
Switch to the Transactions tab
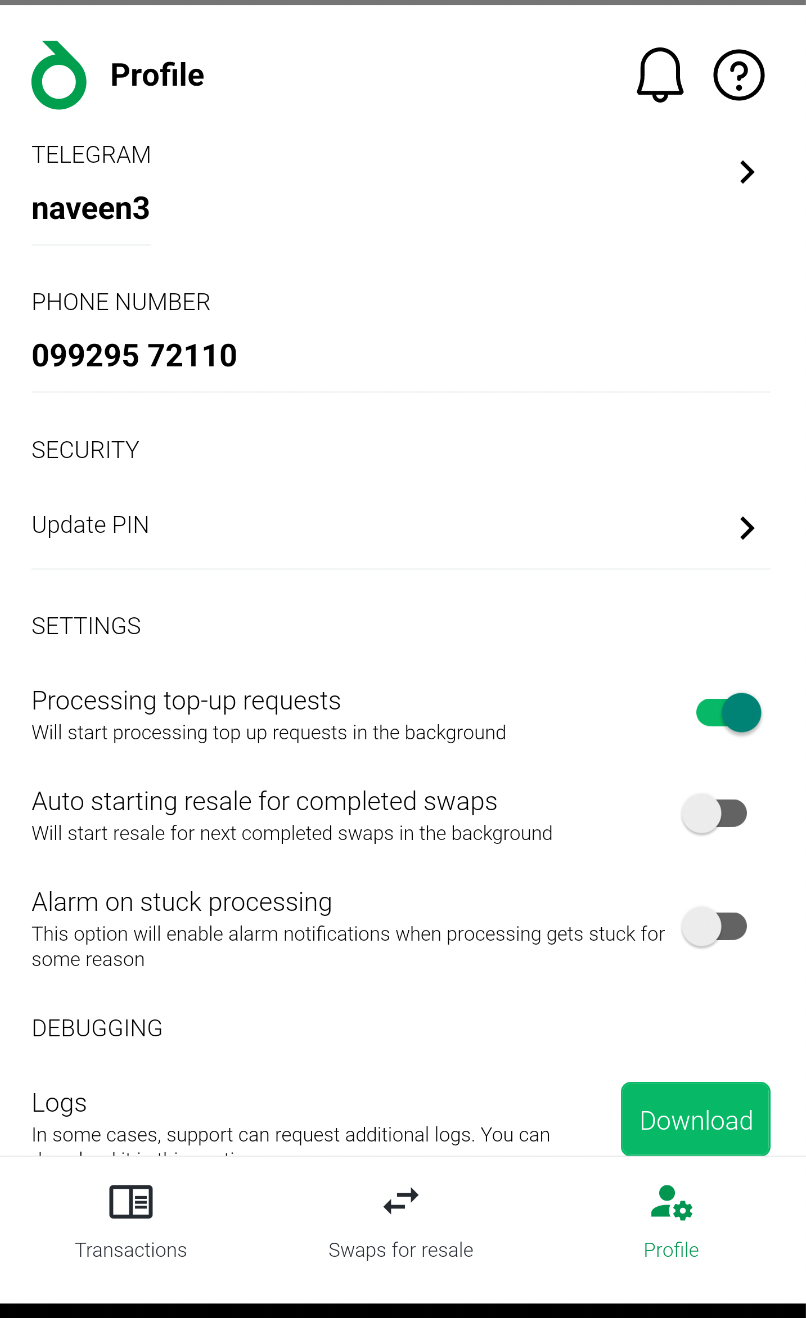pyautogui.click(x=131, y=1222)
